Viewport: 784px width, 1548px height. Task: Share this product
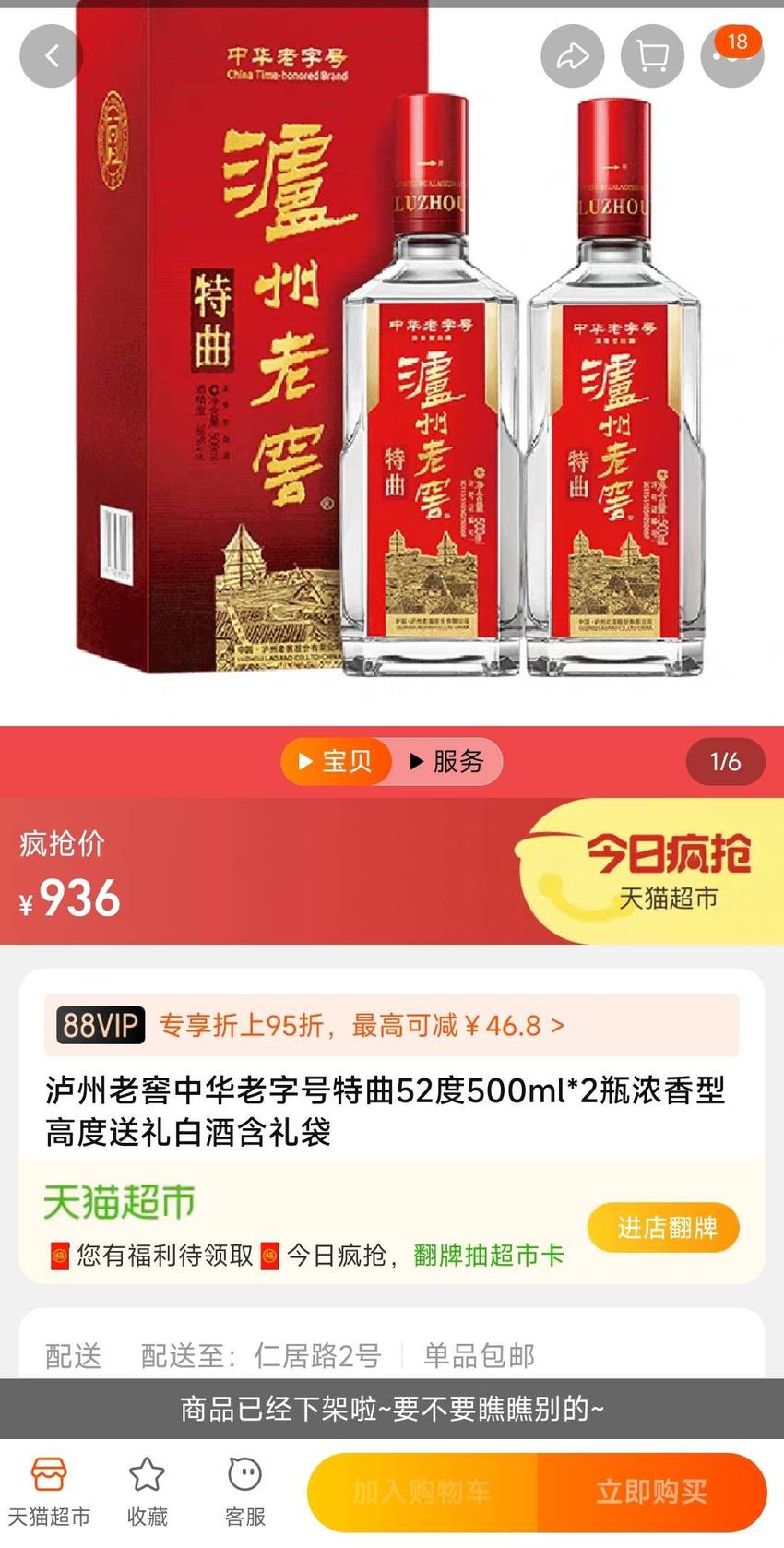573,56
